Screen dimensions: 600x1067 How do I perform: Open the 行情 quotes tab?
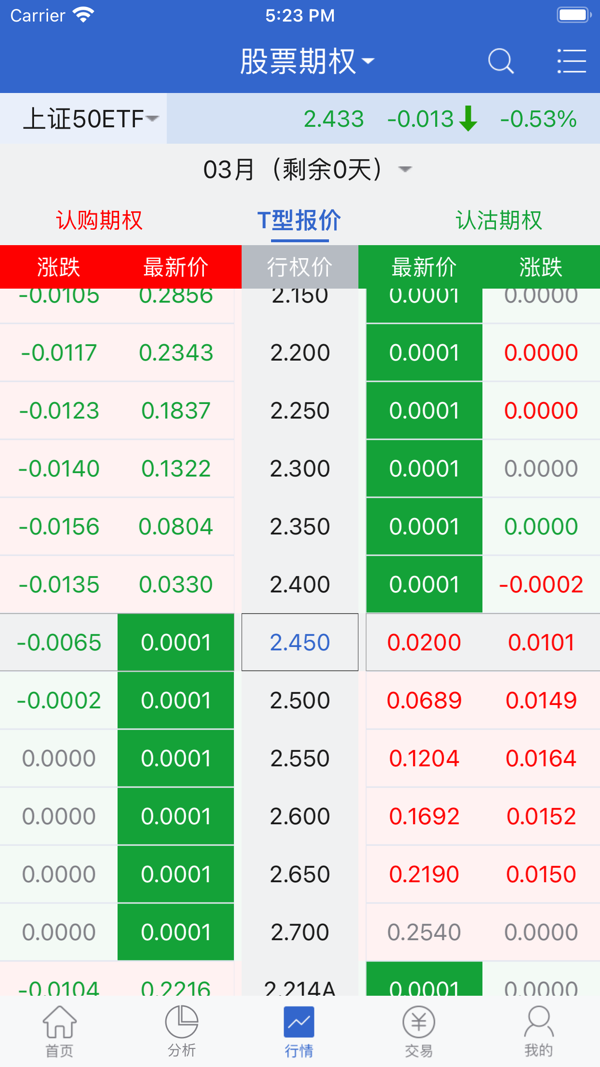(299, 1031)
